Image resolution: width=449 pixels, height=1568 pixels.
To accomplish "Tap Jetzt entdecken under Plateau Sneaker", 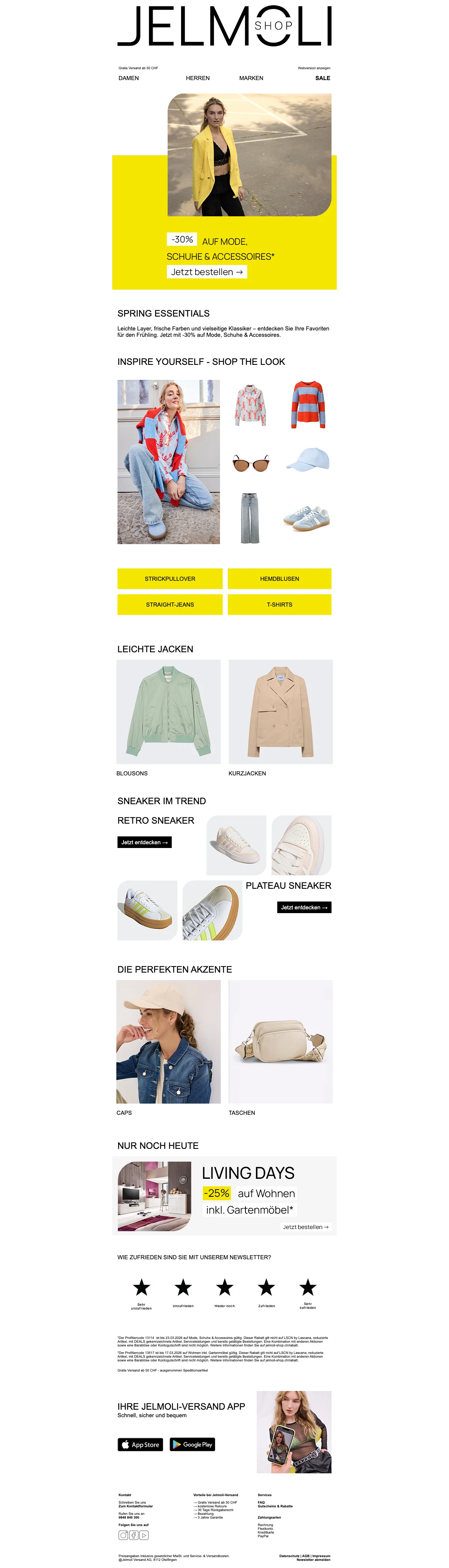I will [304, 907].
